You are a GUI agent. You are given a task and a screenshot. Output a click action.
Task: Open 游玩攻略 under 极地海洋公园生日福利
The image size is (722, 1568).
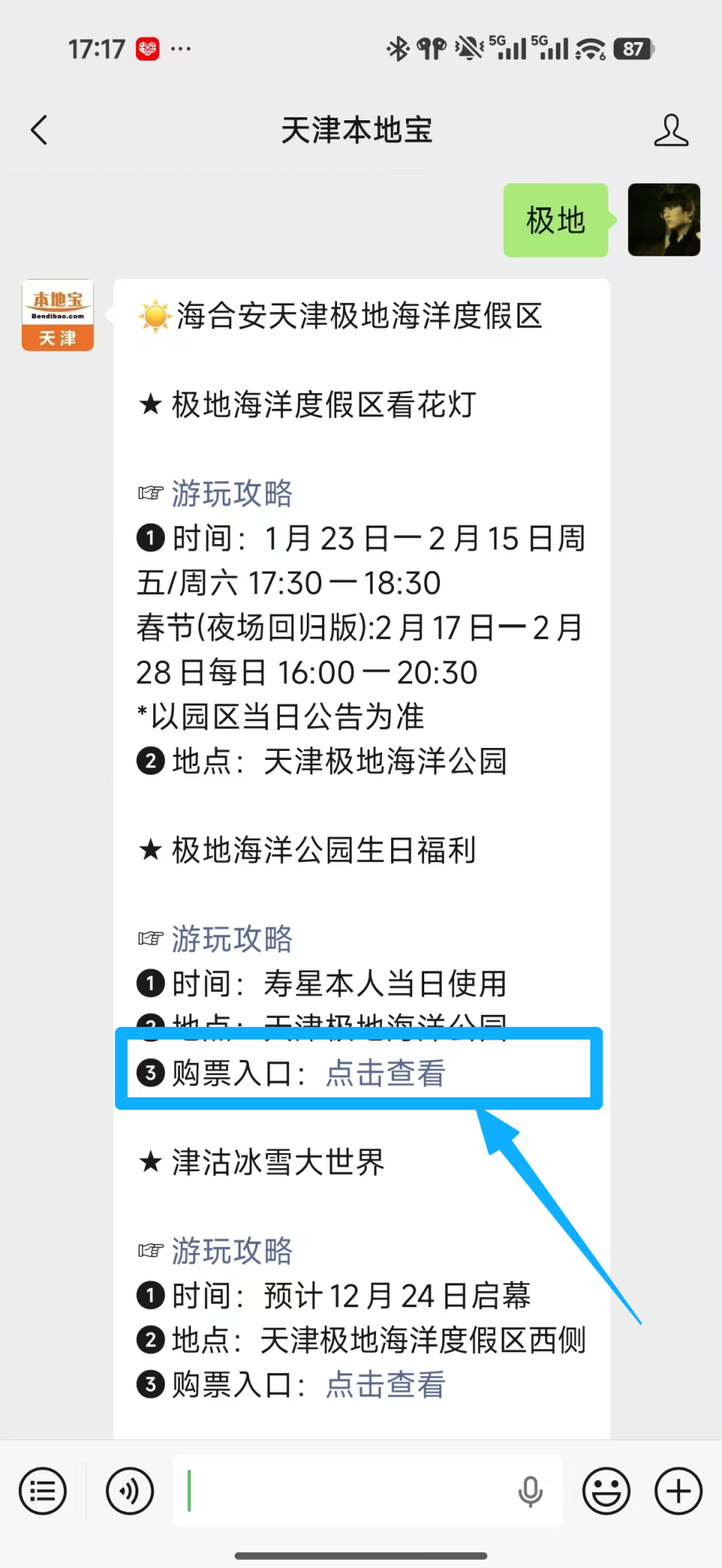pos(231,940)
